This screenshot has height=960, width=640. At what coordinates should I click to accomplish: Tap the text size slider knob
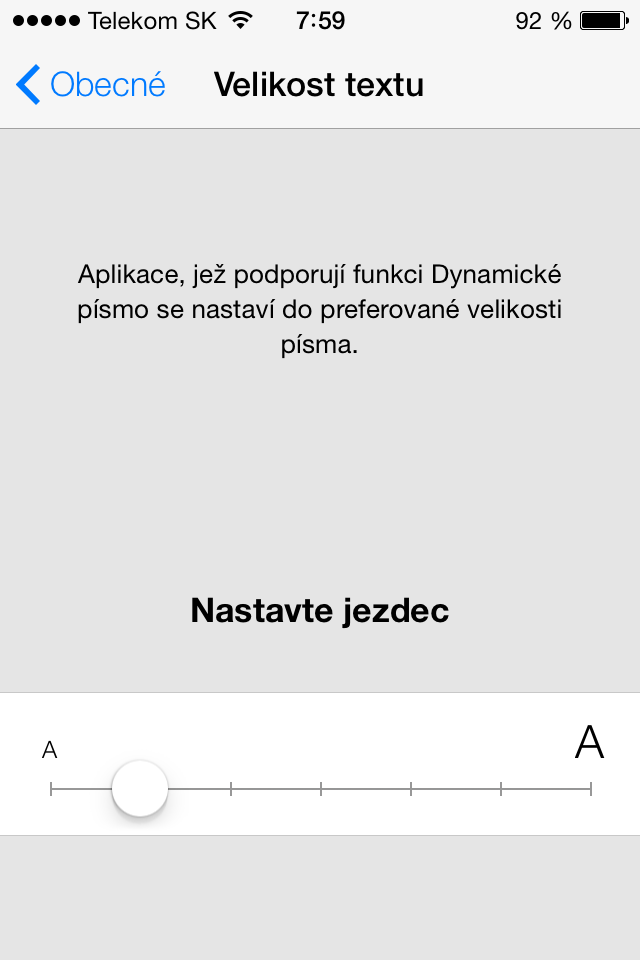point(140,788)
